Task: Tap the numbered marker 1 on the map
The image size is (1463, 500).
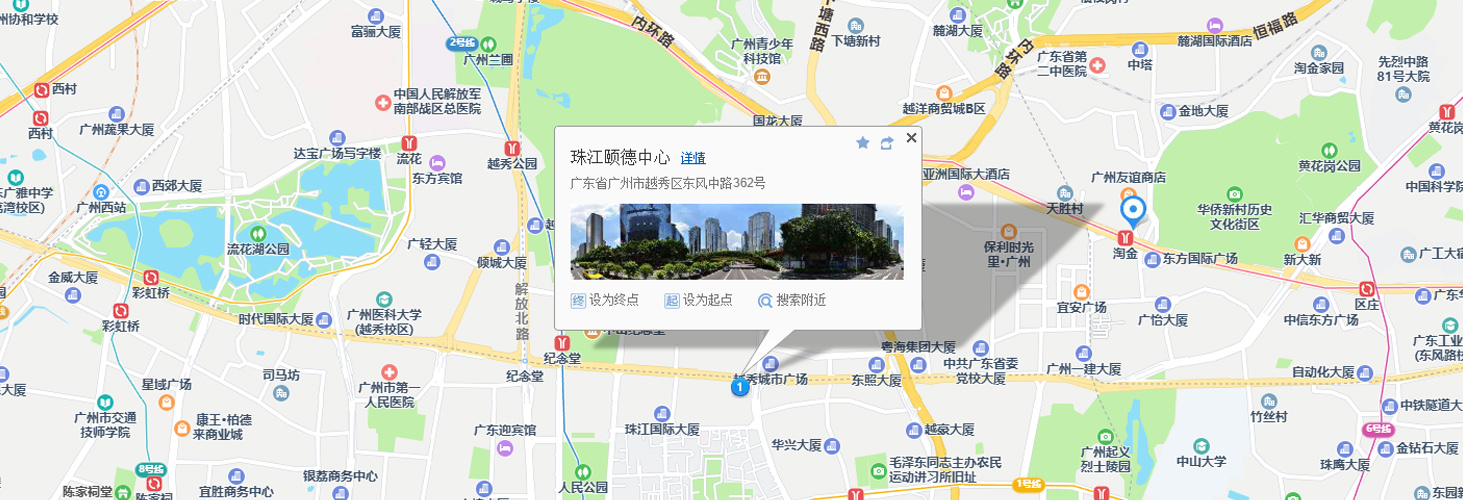Action: pyautogui.click(x=739, y=386)
